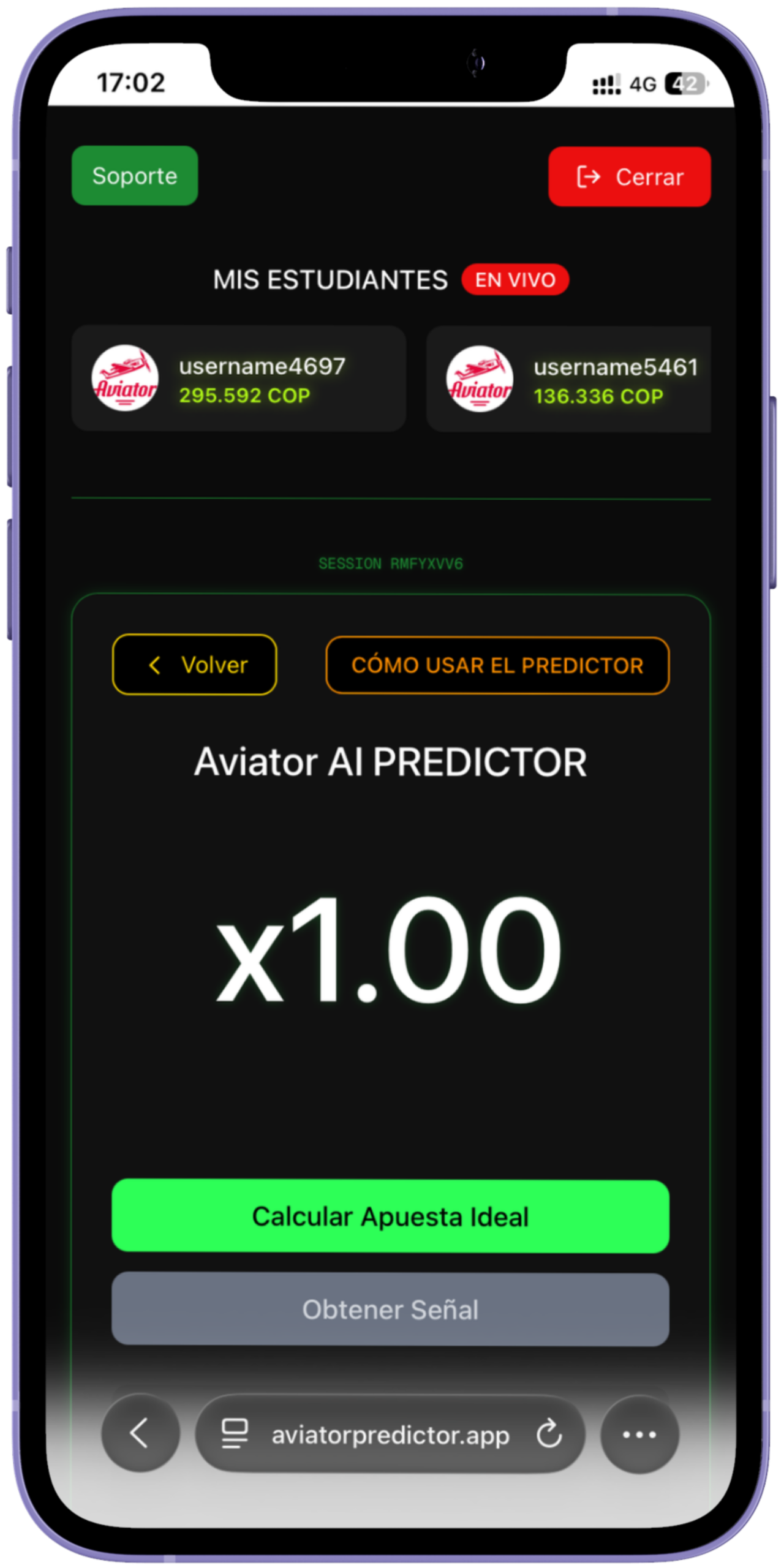The image size is (784, 1568).
Task: Go back with the Volver button
Action: click(195, 665)
